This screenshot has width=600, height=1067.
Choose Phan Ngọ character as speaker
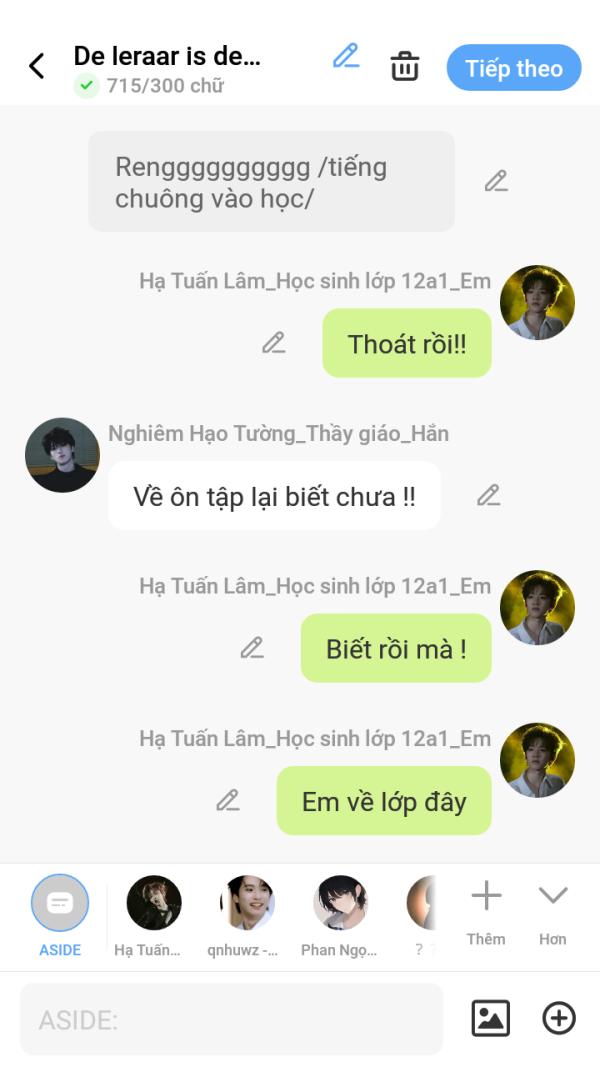[x=340, y=904]
